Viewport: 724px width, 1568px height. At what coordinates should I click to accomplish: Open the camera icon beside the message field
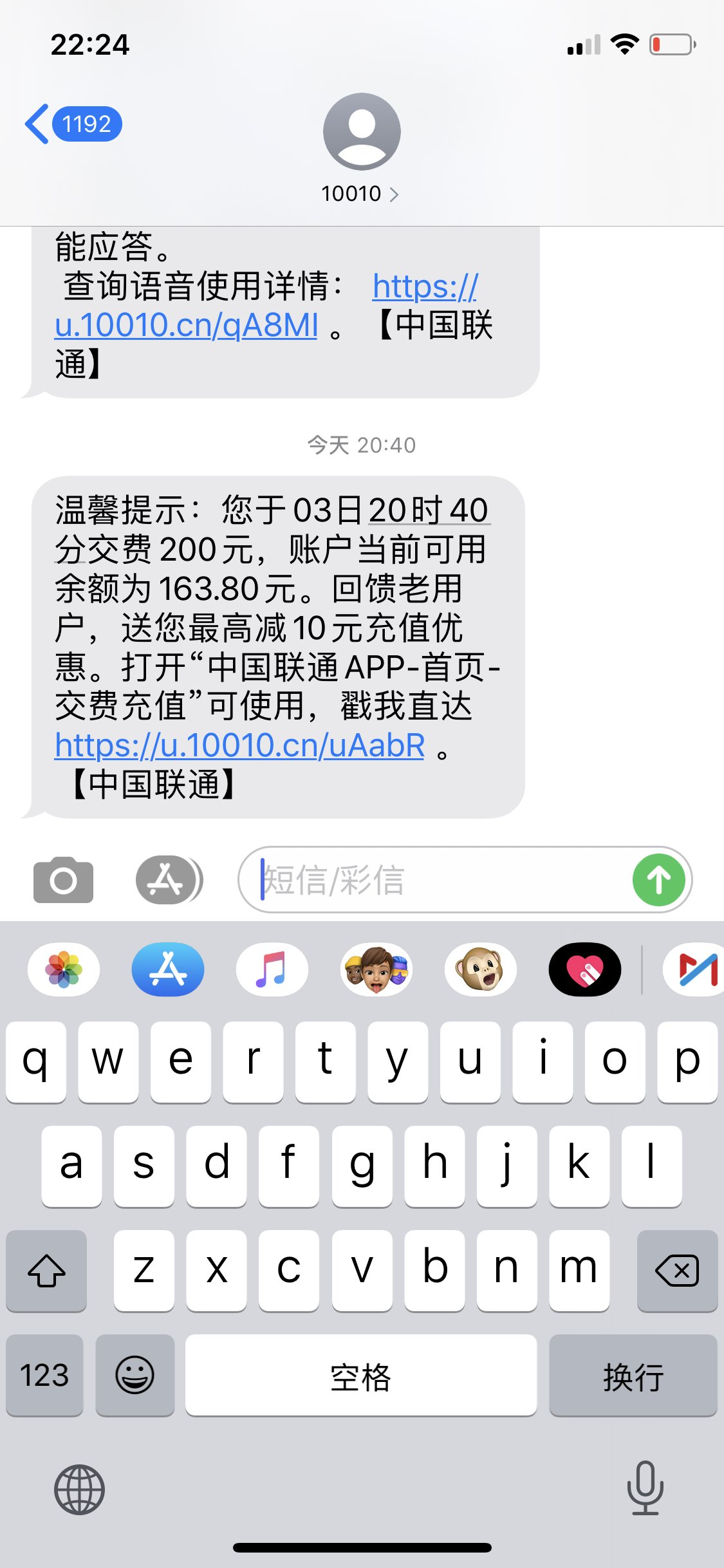point(63,880)
